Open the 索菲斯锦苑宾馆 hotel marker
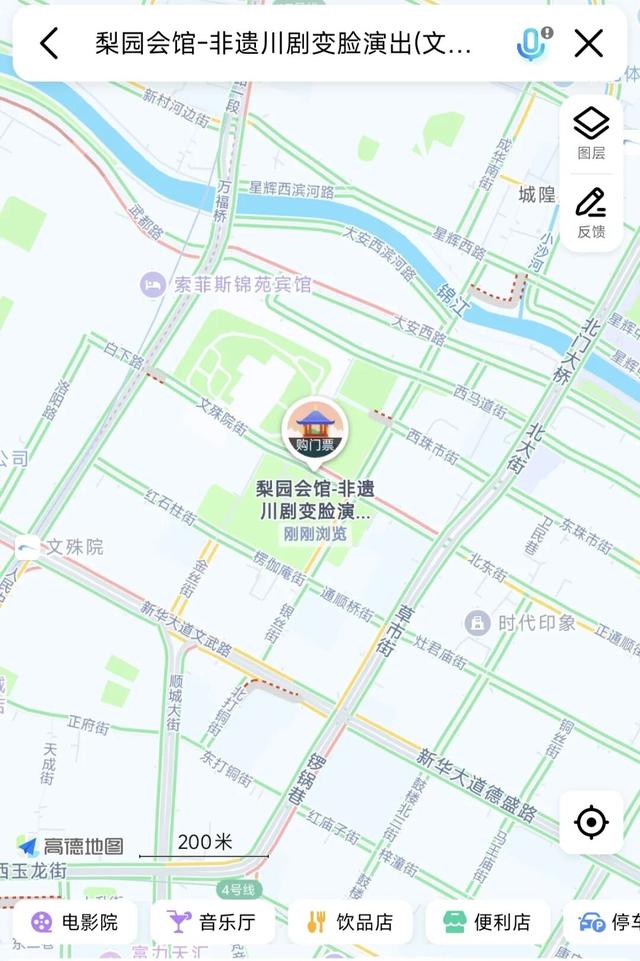This screenshot has height=961, width=640. 152,285
